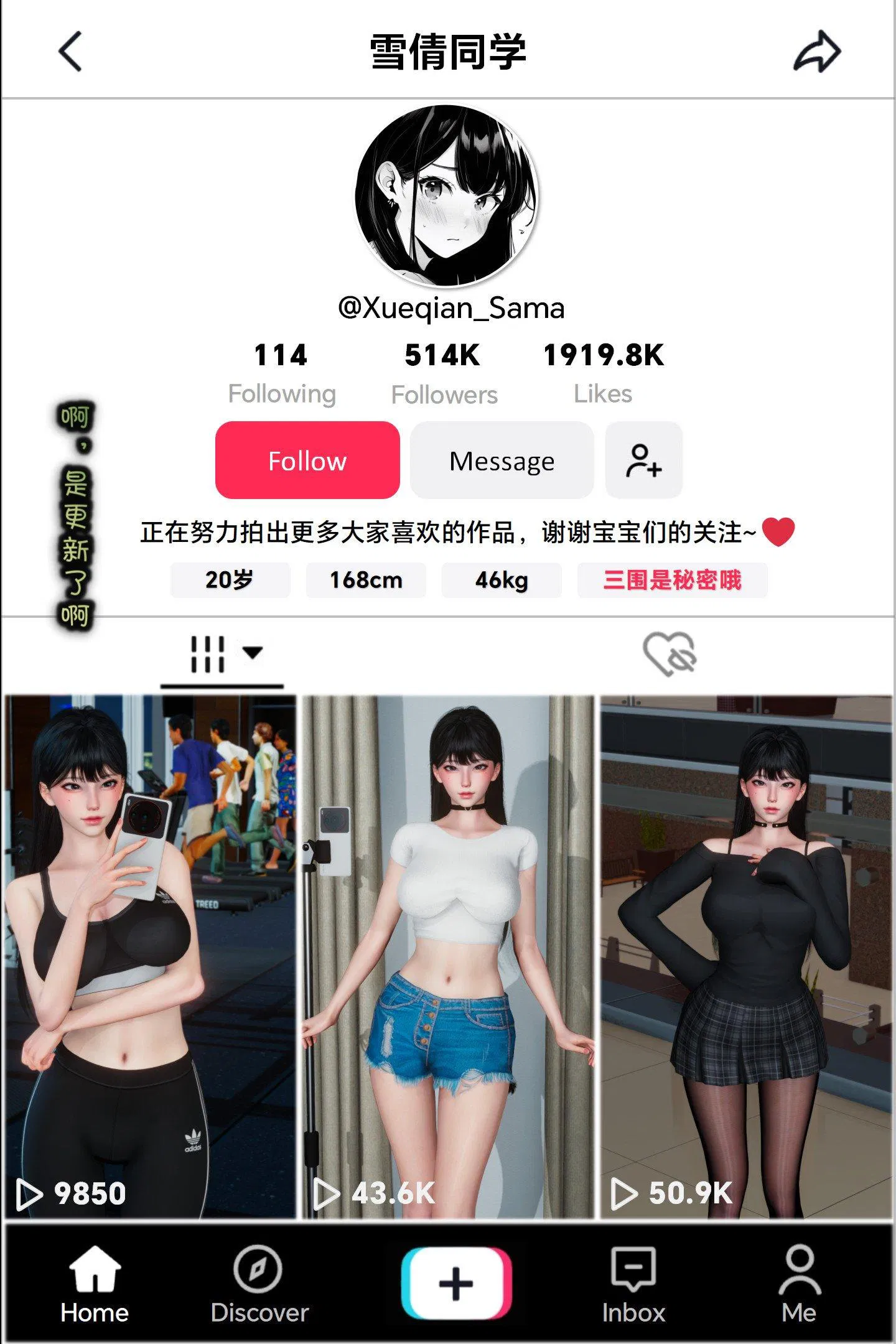View the profile avatar picture
The height and width of the screenshot is (1344, 896).
pyautogui.click(x=447, y=195)
